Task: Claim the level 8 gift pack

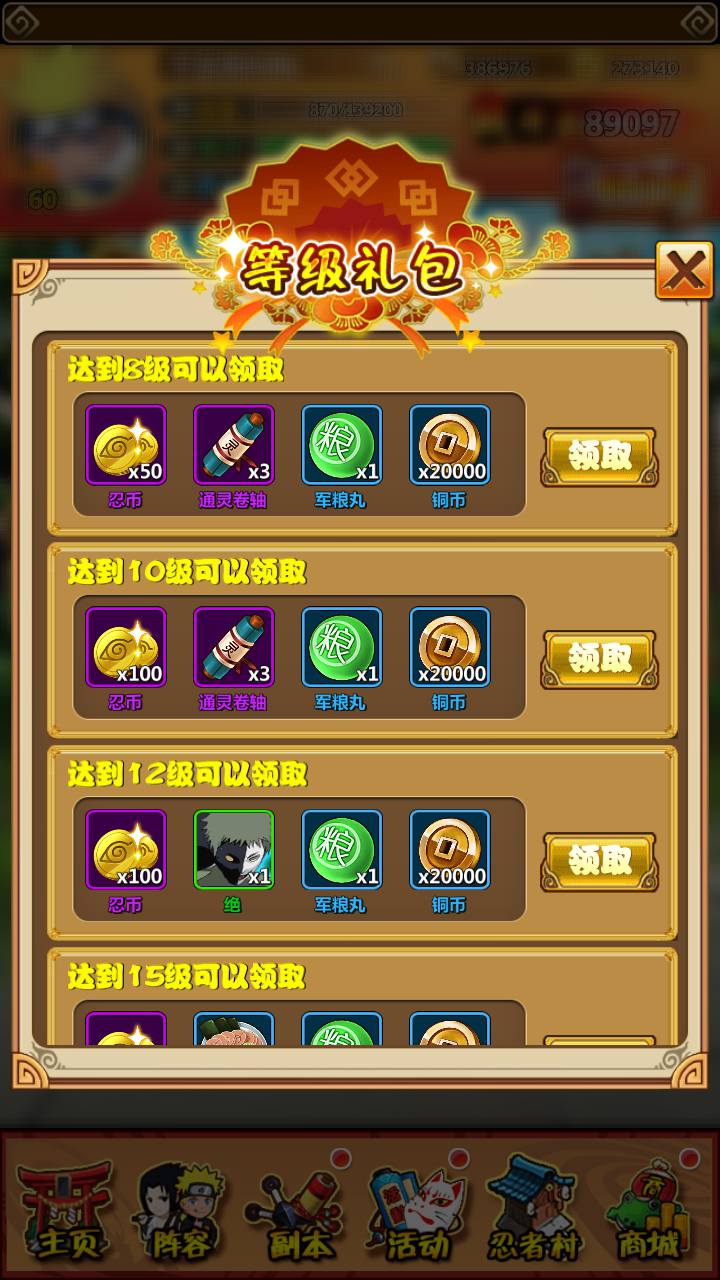Action: pos(599,457)
